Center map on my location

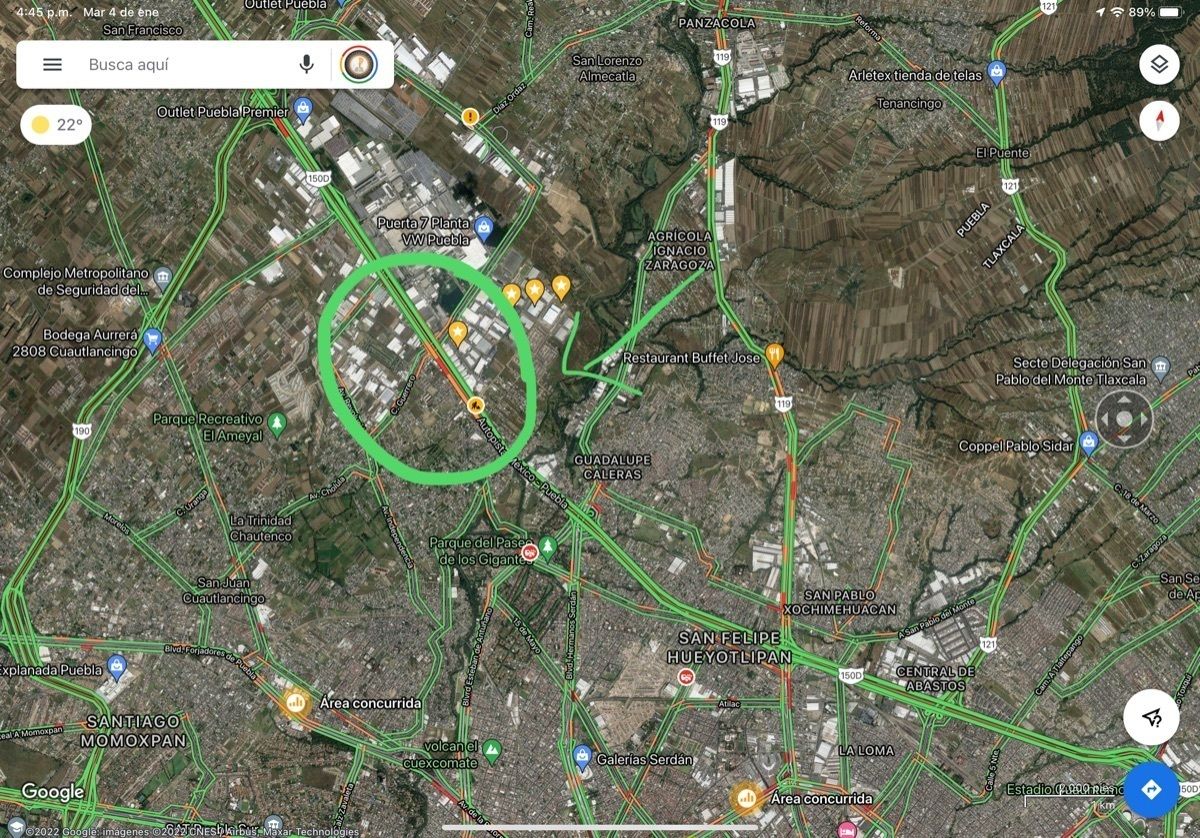pyautogui.click(x=1151, y=716)
